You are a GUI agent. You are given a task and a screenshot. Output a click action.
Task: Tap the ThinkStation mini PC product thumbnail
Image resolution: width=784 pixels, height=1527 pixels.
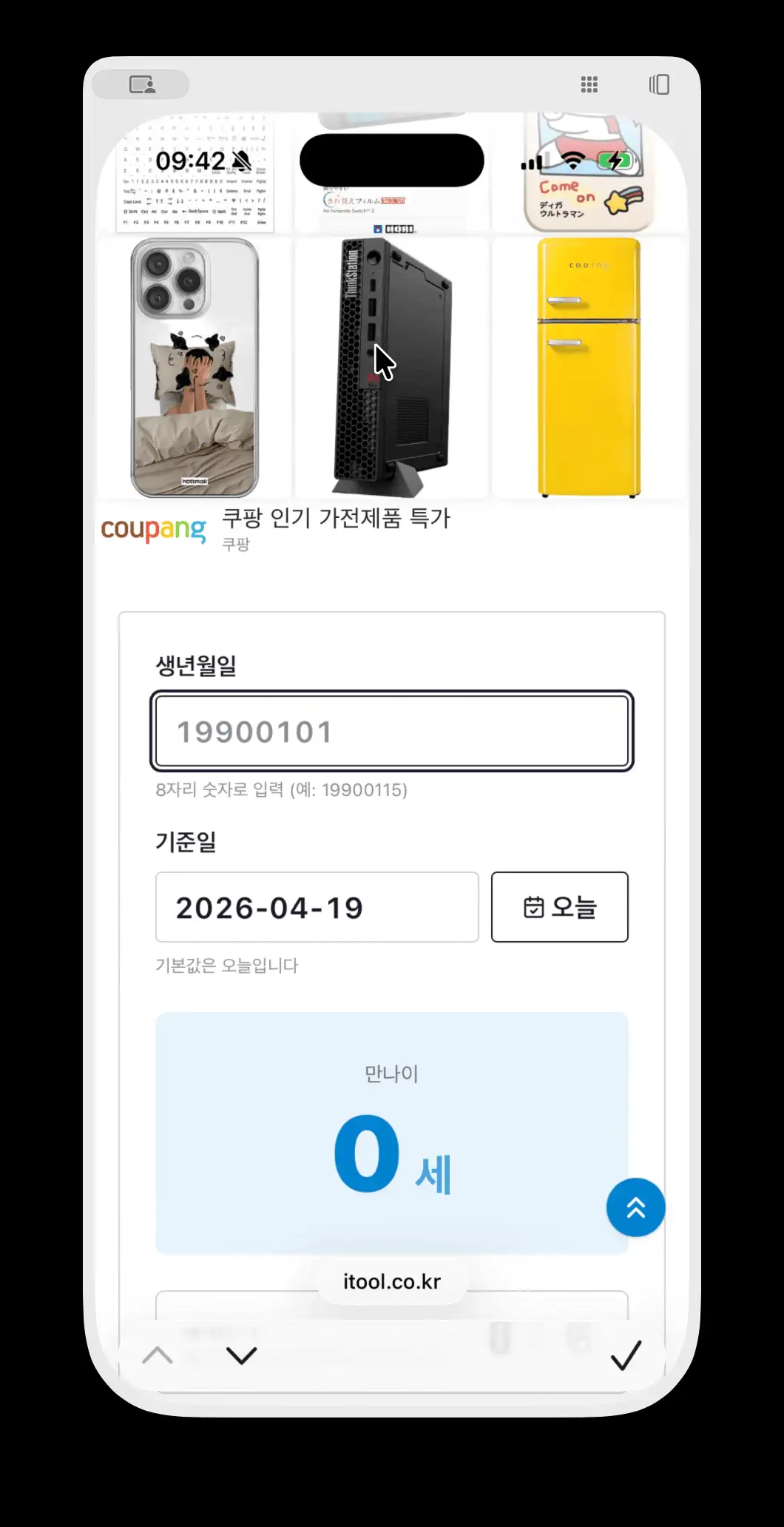click(391, 368)
